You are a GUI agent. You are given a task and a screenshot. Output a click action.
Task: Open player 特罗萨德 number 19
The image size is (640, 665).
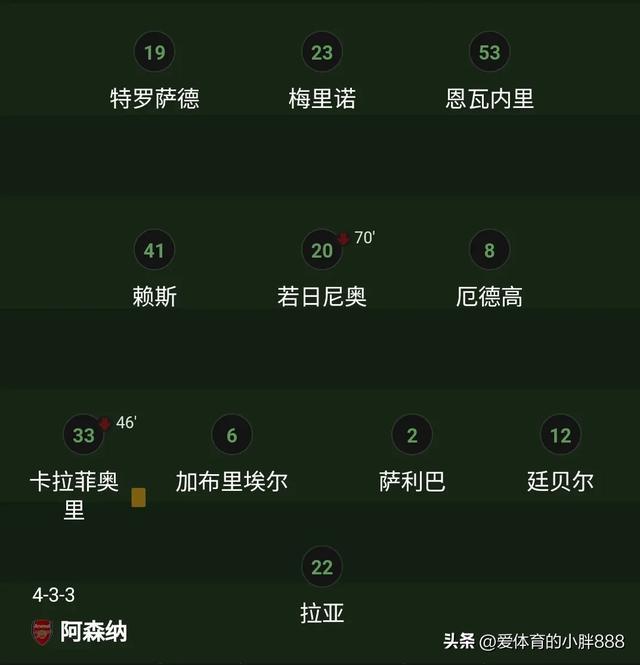154,53
